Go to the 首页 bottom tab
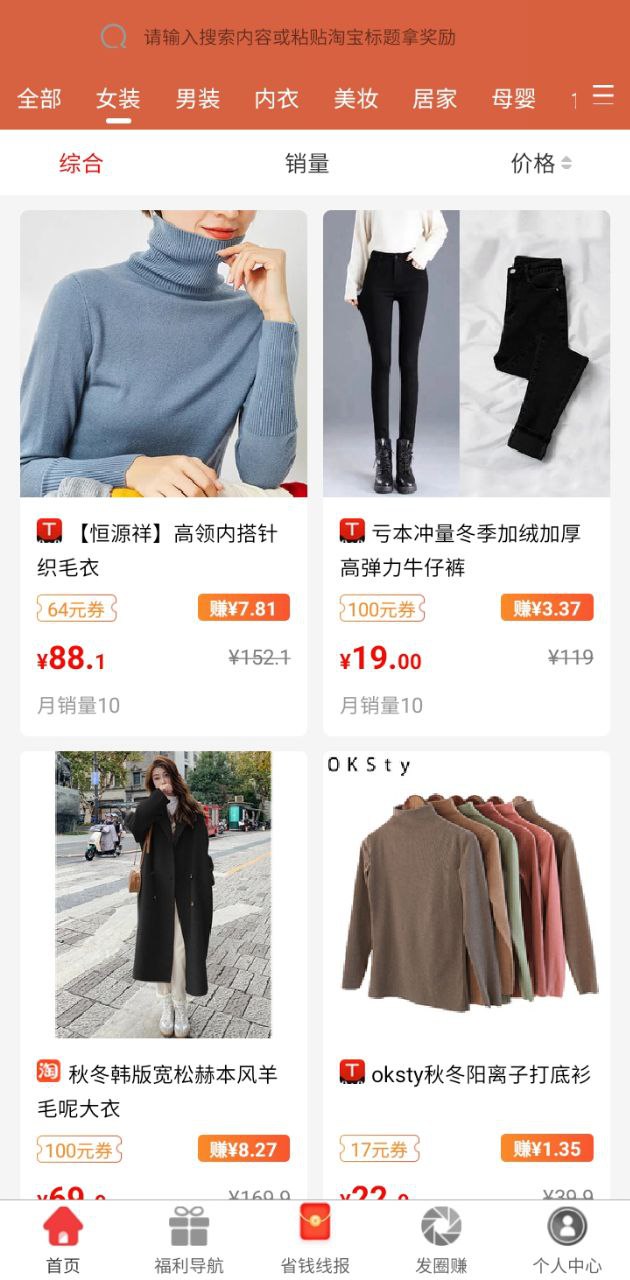This screenshot has height=1280, width=630. point(63,1240)
